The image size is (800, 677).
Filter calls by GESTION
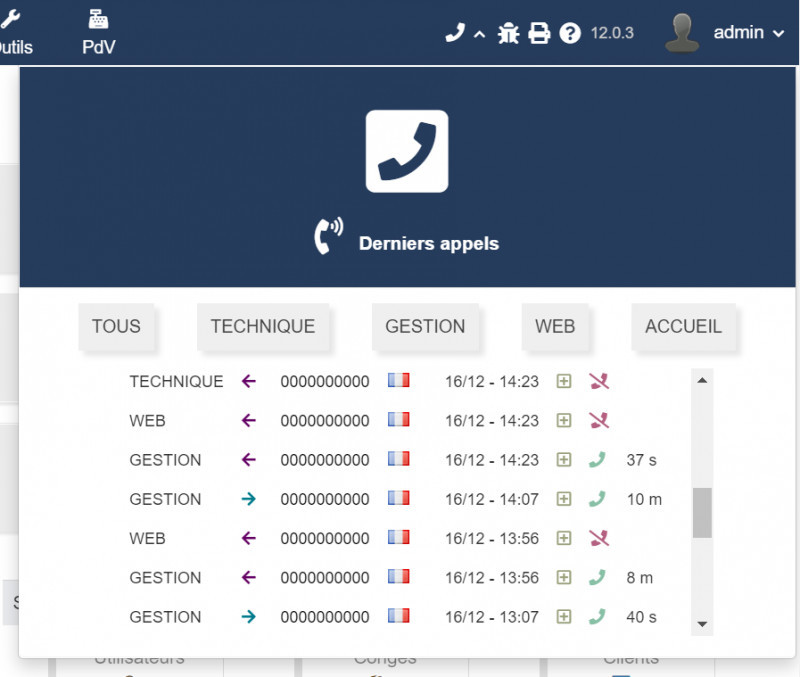[425, 326]
